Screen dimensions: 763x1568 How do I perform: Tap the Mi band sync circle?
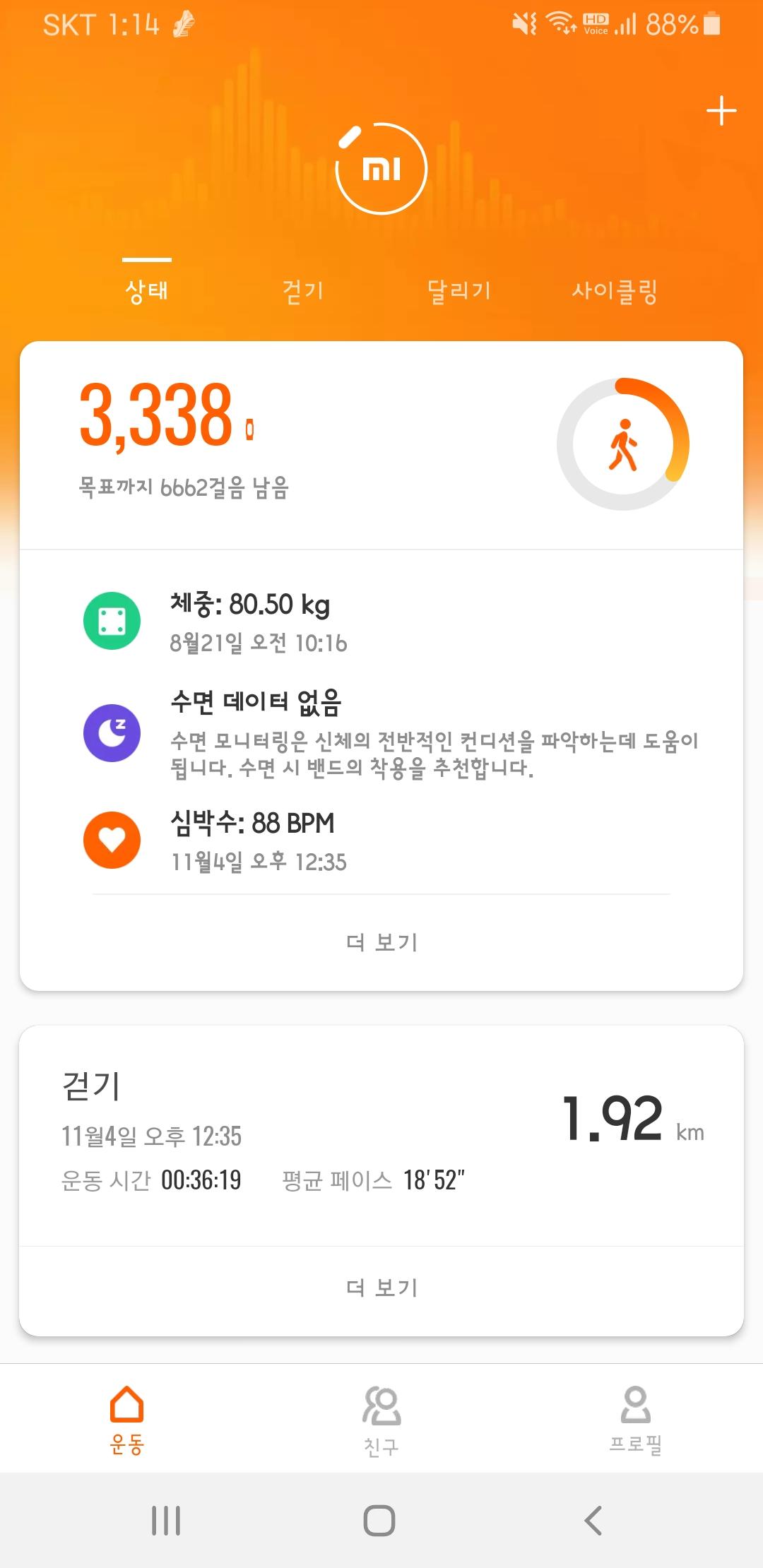(381, 168)
